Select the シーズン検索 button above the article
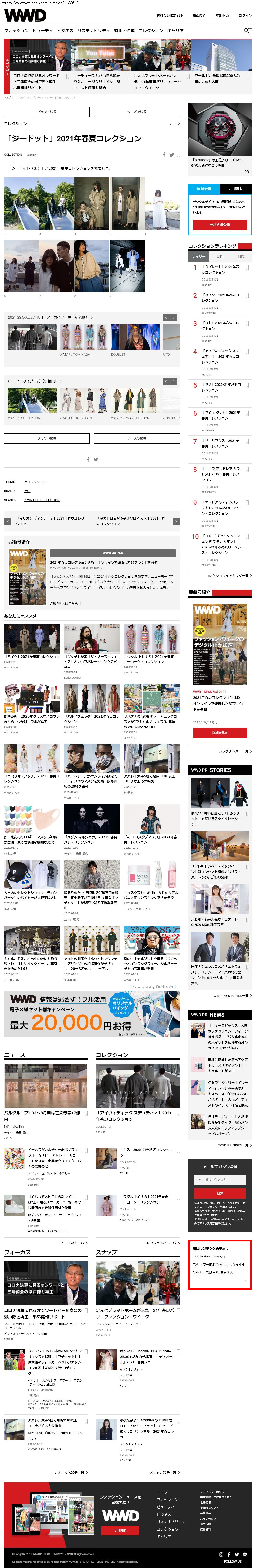This screenshot has width=256, height=1568. 136,111
